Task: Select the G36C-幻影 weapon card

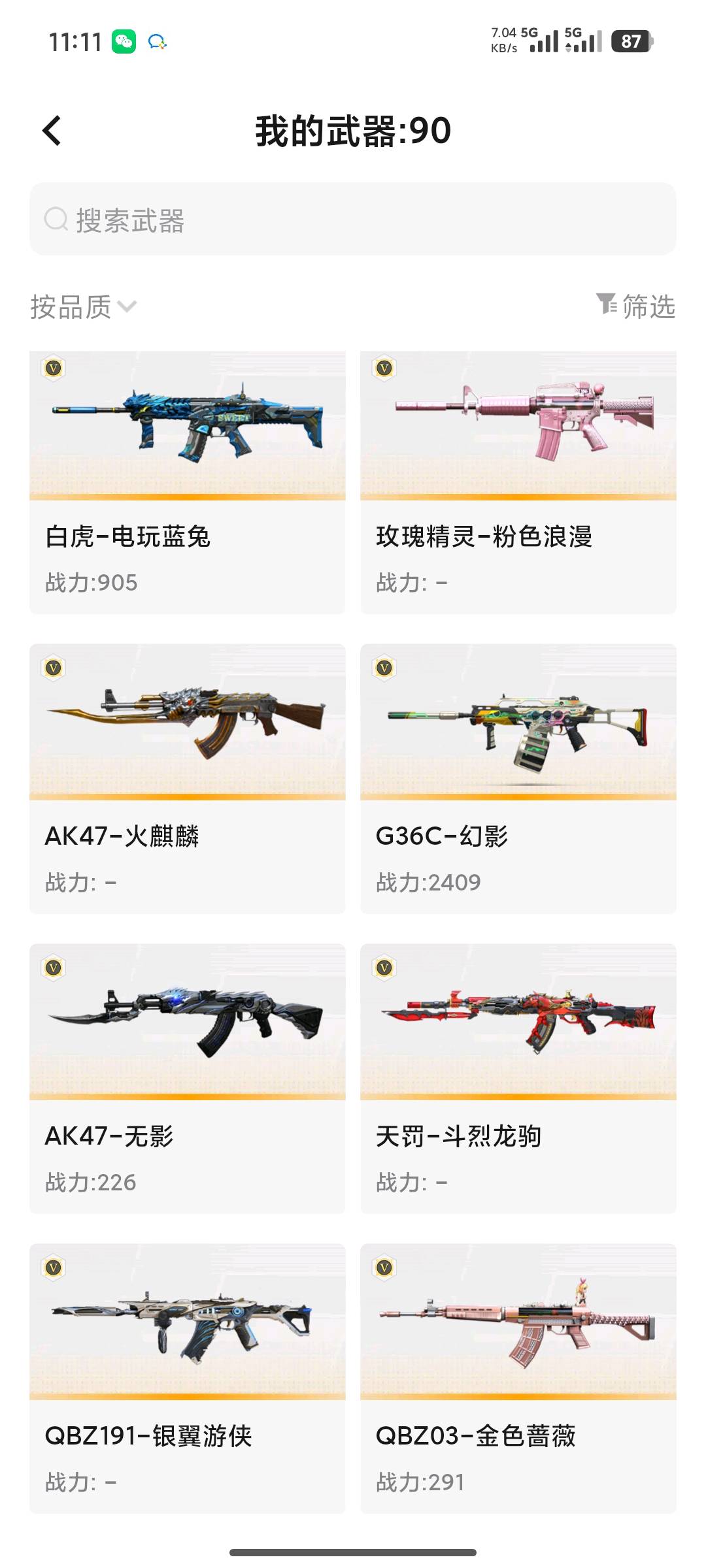Action: click(518, 779)
